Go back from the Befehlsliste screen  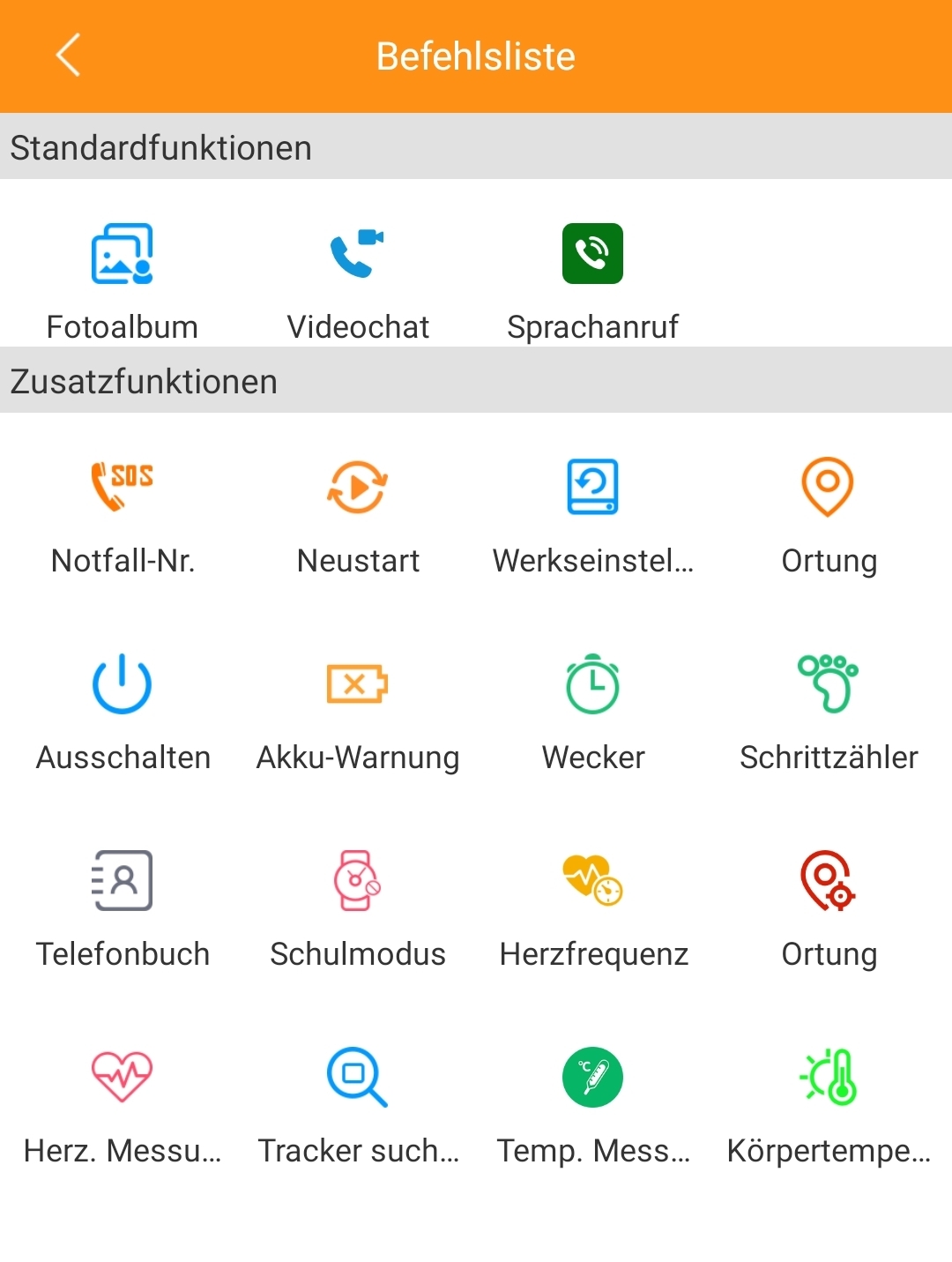click(68, 56)
